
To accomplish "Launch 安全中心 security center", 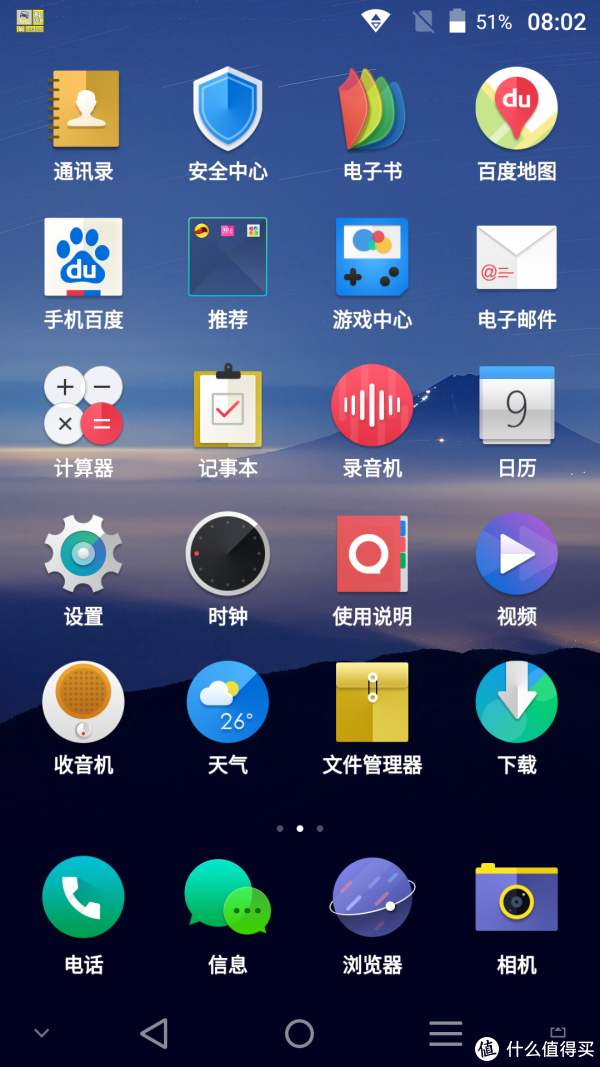I will coord(228,109).
